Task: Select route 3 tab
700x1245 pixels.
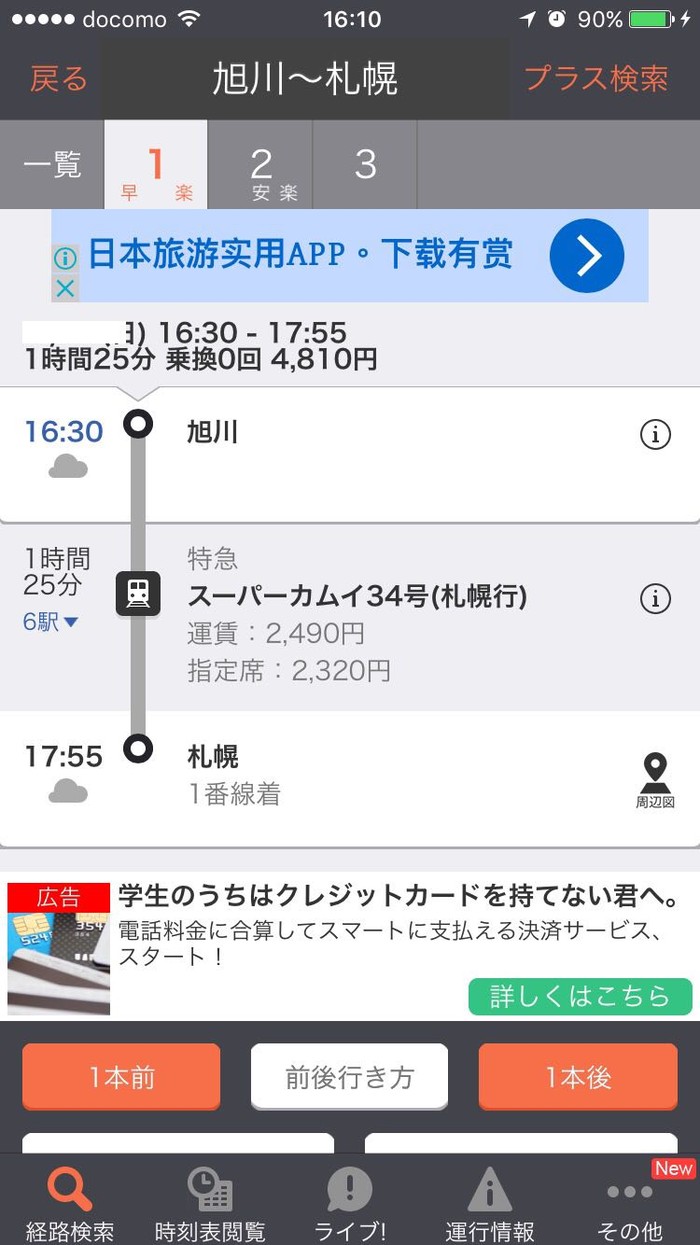Action: [365, 165]
